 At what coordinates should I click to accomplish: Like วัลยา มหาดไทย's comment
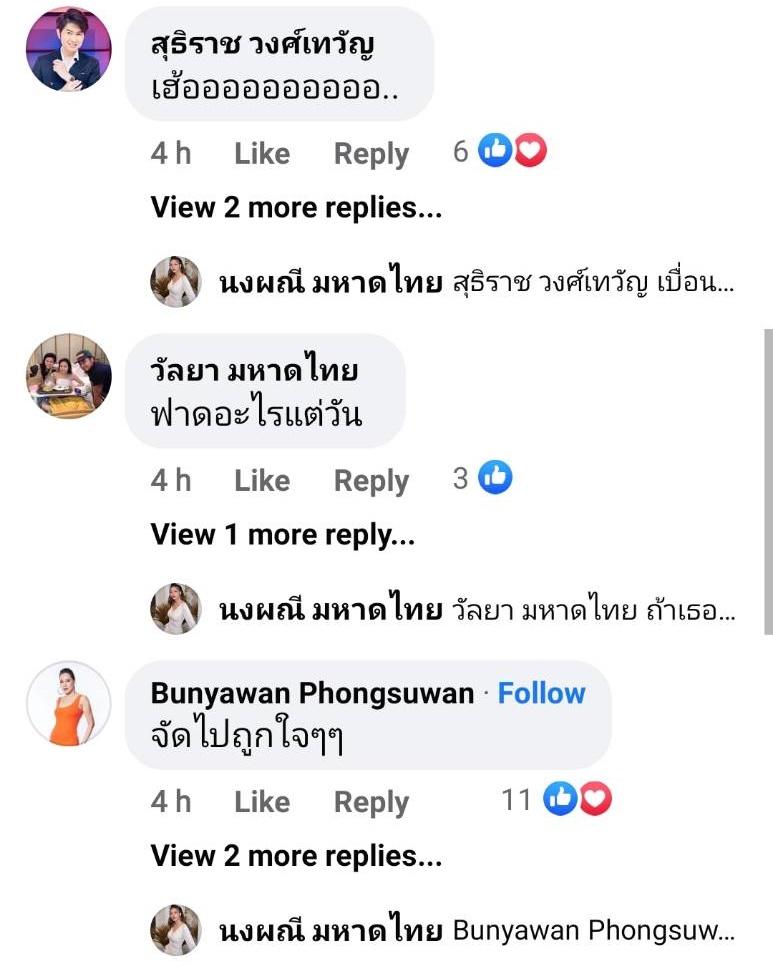pos(261,481)
